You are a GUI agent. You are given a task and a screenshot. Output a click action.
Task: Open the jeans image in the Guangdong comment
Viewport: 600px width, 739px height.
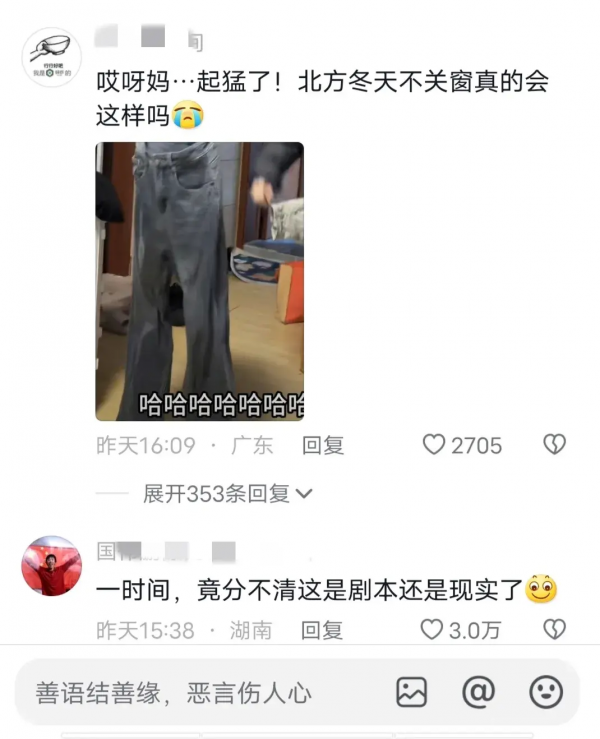[199, 281]
